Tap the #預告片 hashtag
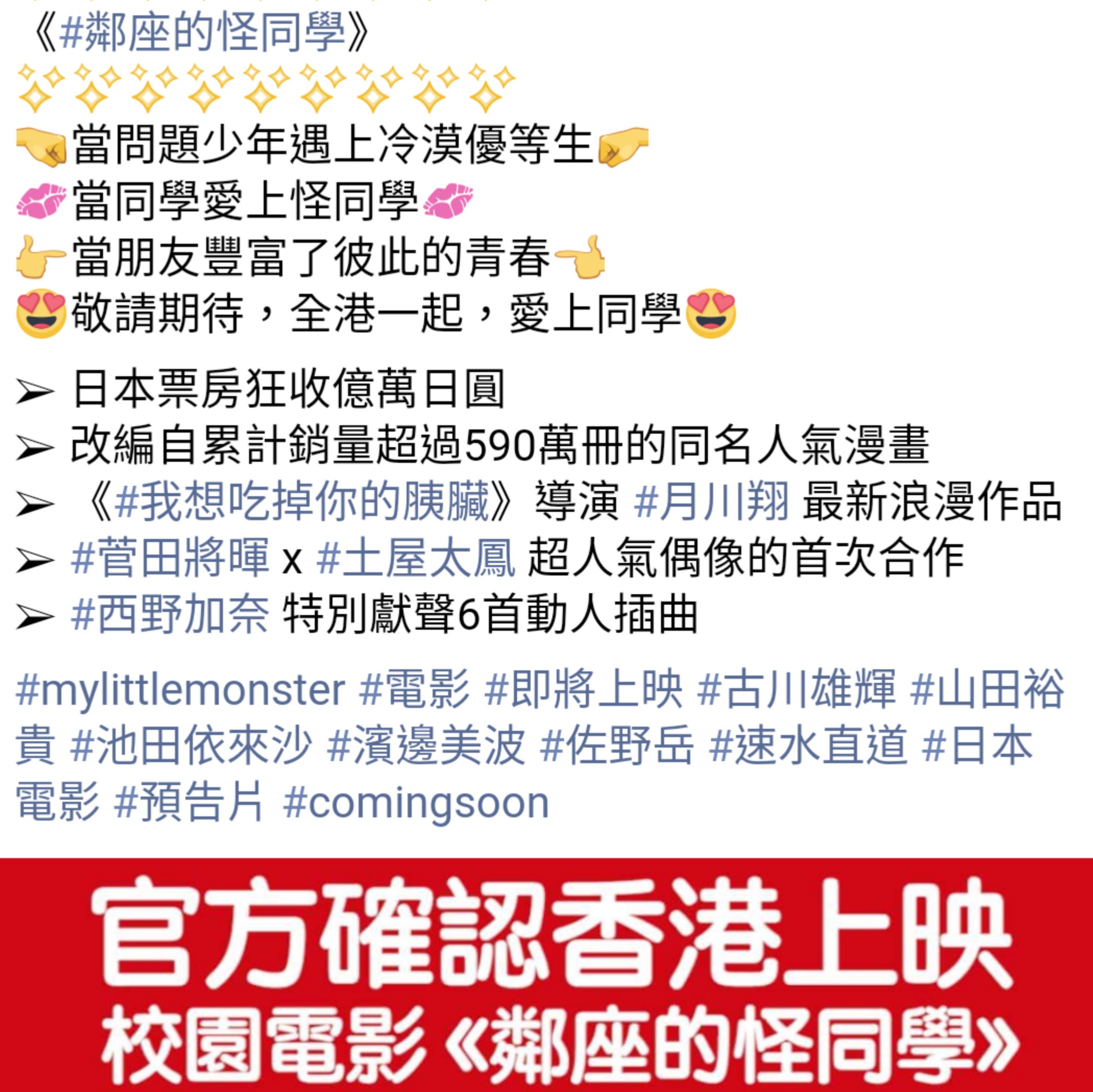 click(x=188, y=802)
